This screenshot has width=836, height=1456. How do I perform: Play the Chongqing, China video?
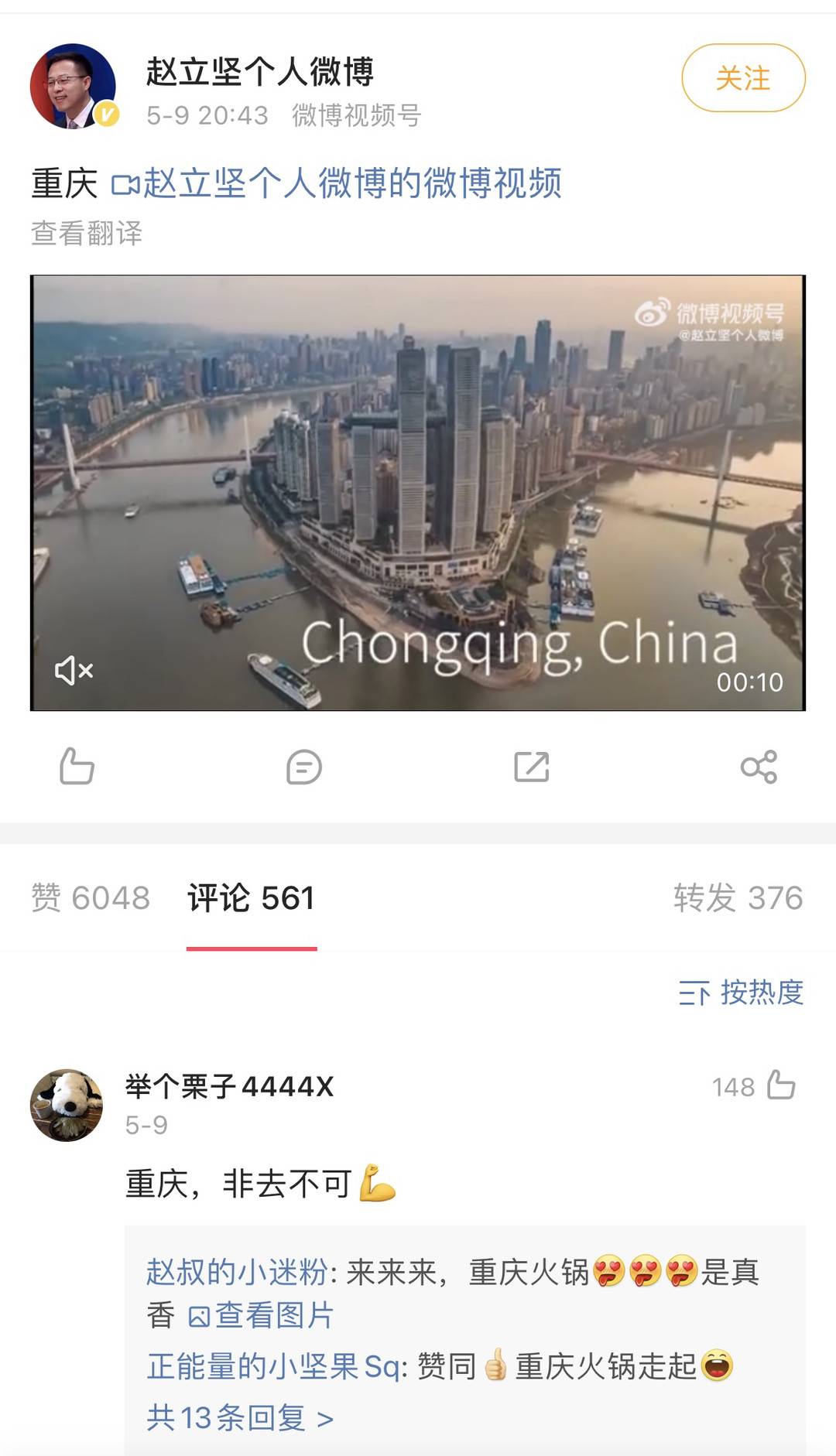coord(418,492)
